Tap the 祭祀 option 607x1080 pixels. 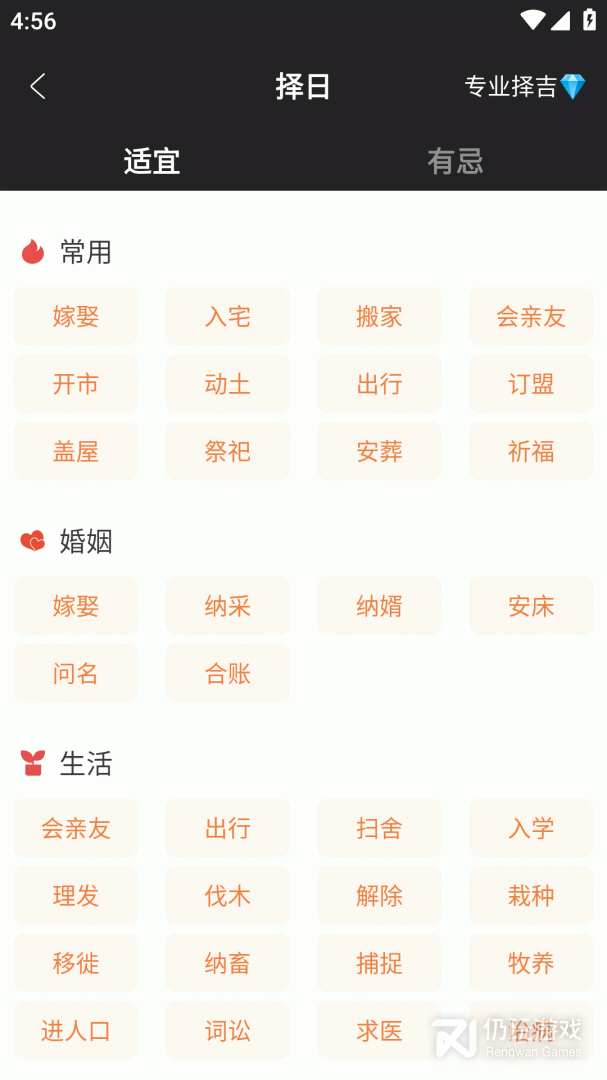click(x=228, y=452)
